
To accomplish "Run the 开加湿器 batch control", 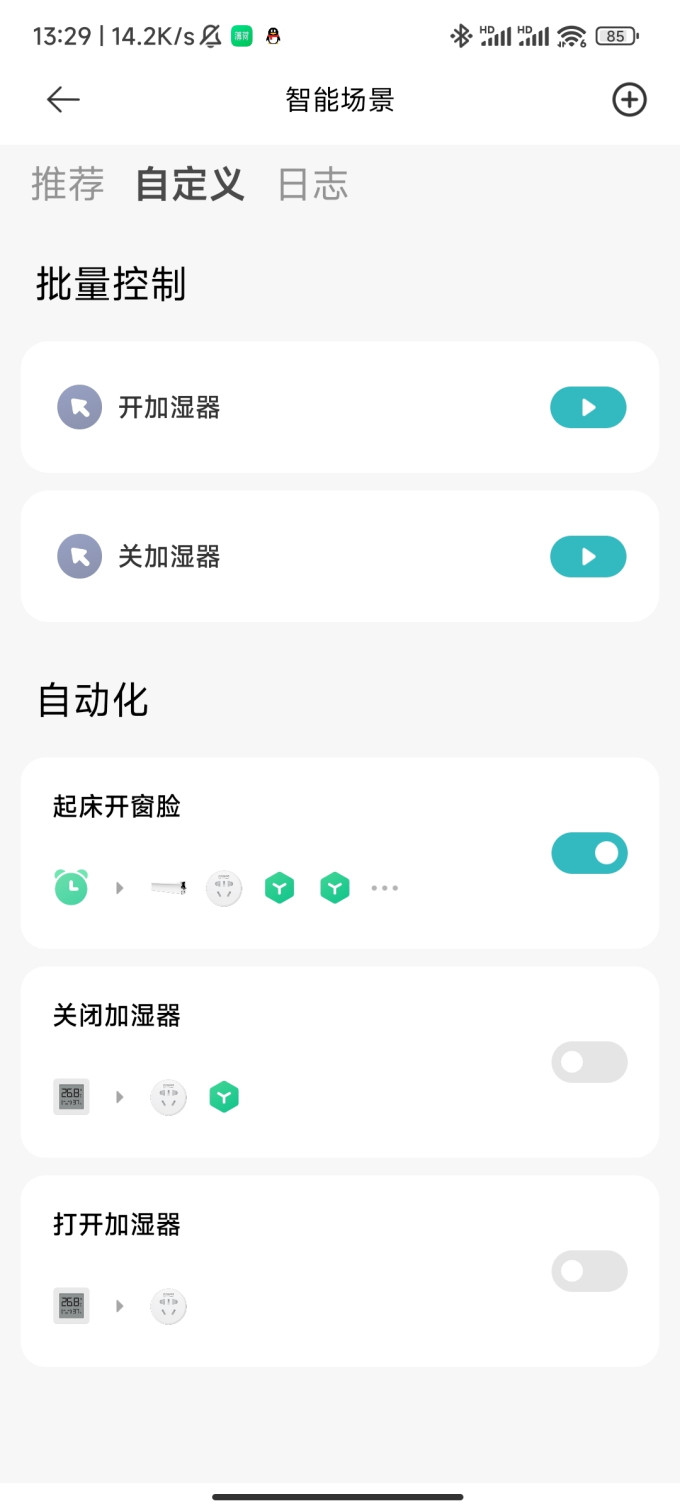I will tap(588, 407).
